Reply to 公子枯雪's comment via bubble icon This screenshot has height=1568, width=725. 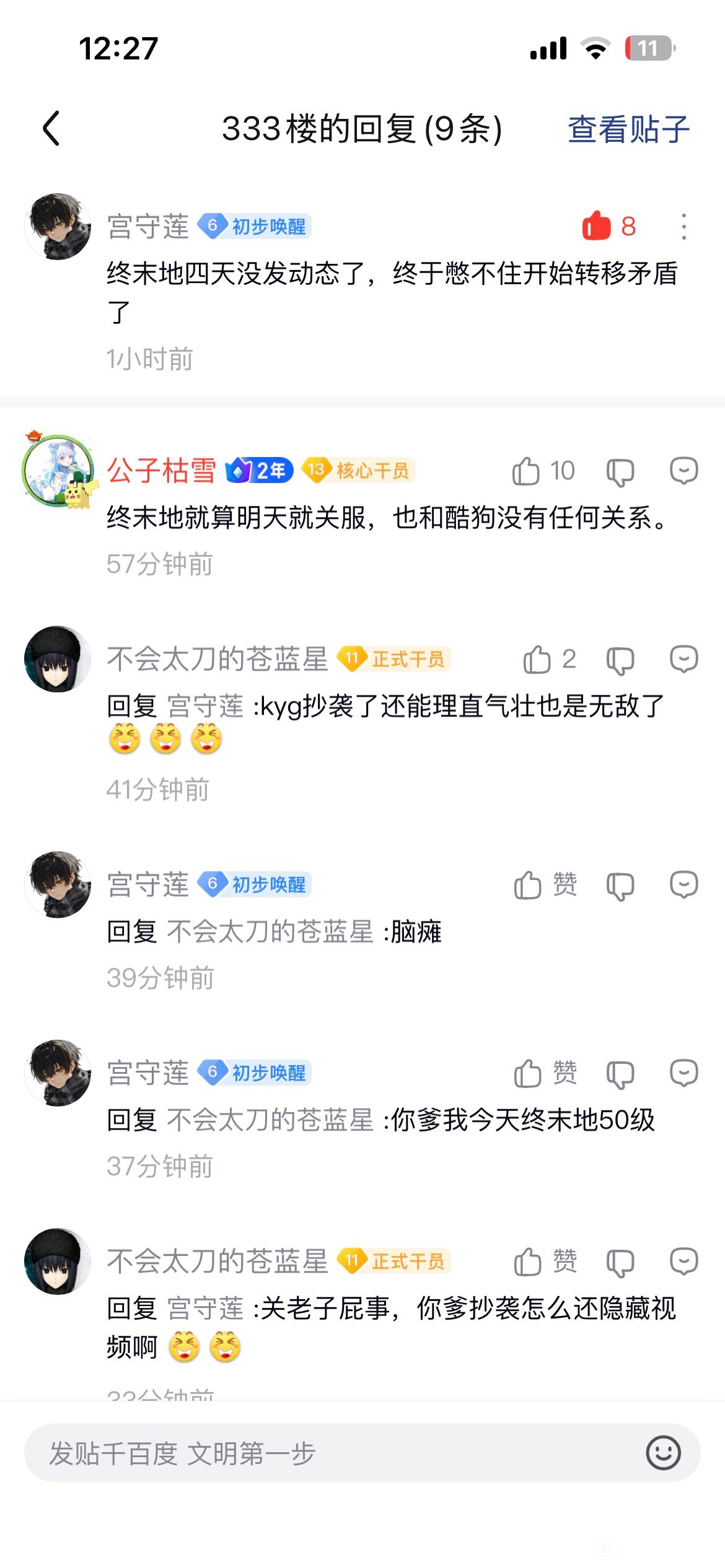tap(684, 471)
